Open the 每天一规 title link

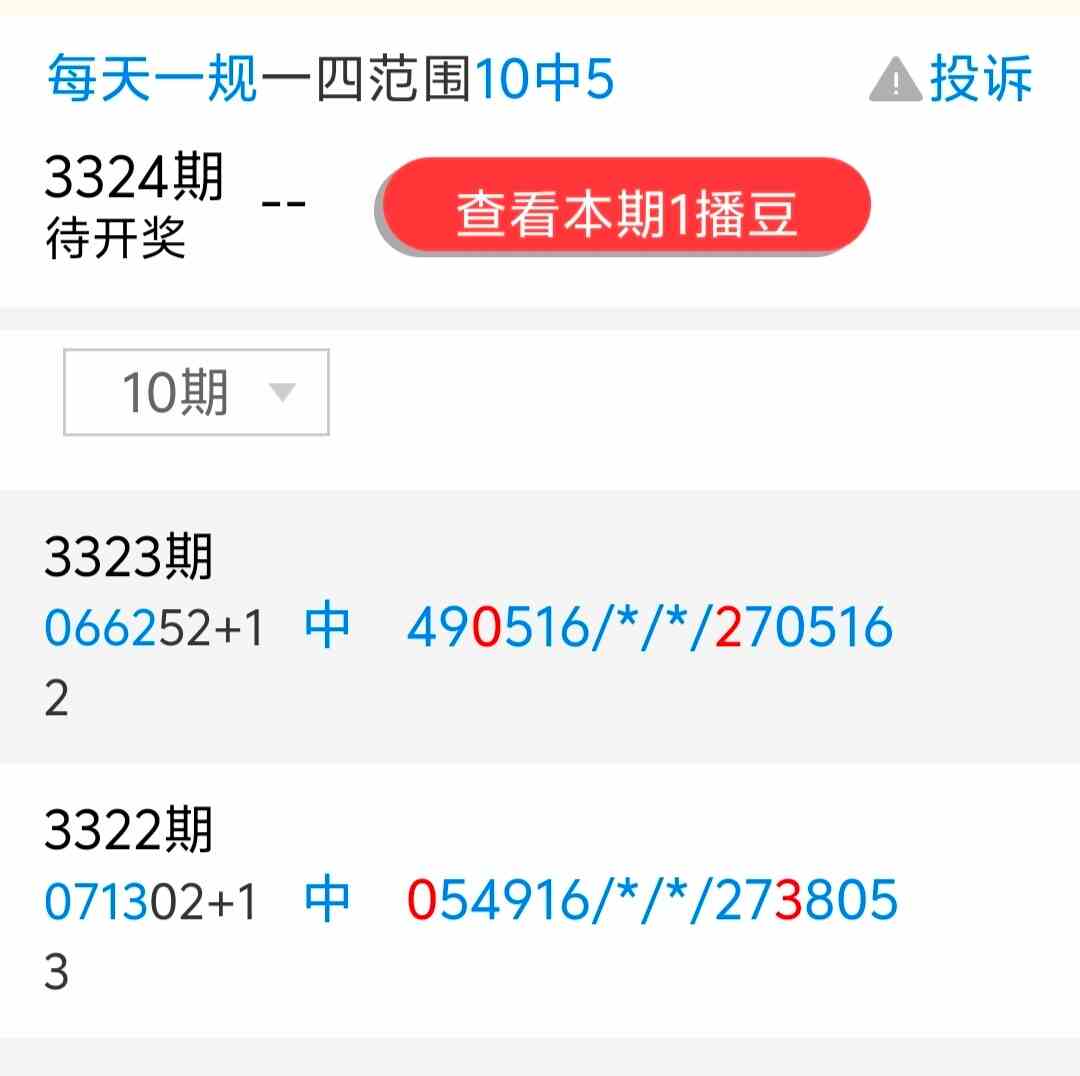[153, 80]
